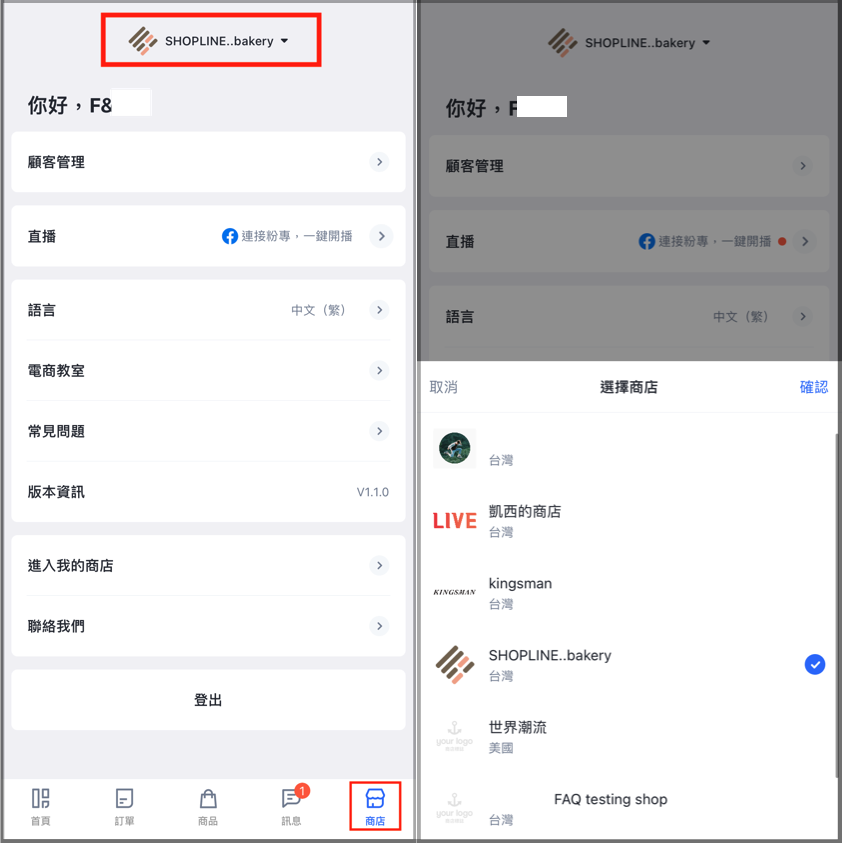Viewport: 842px width, 843px height.
Task: Switch to the 訂單 tab
Action: tap(124, 806)
